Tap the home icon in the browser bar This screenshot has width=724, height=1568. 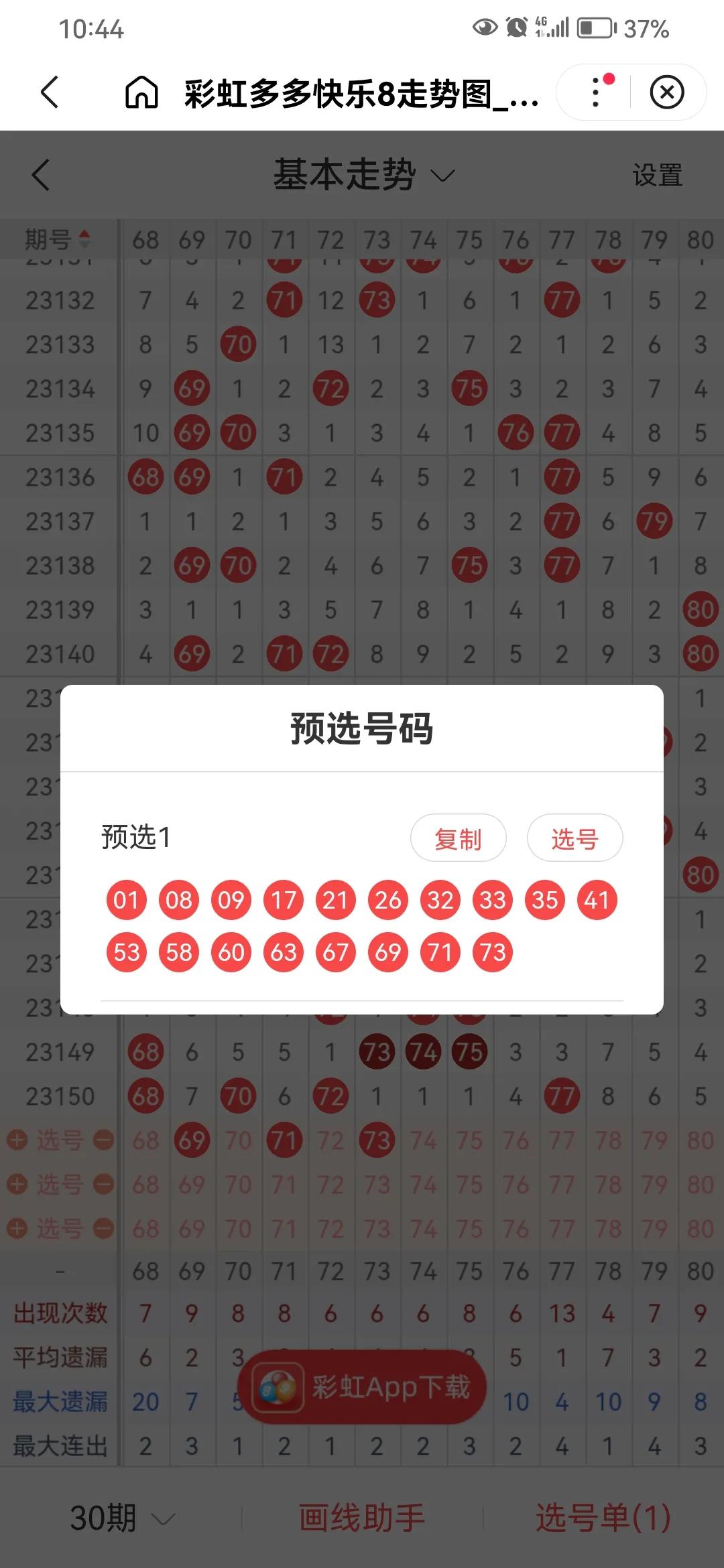pos(141,94)
